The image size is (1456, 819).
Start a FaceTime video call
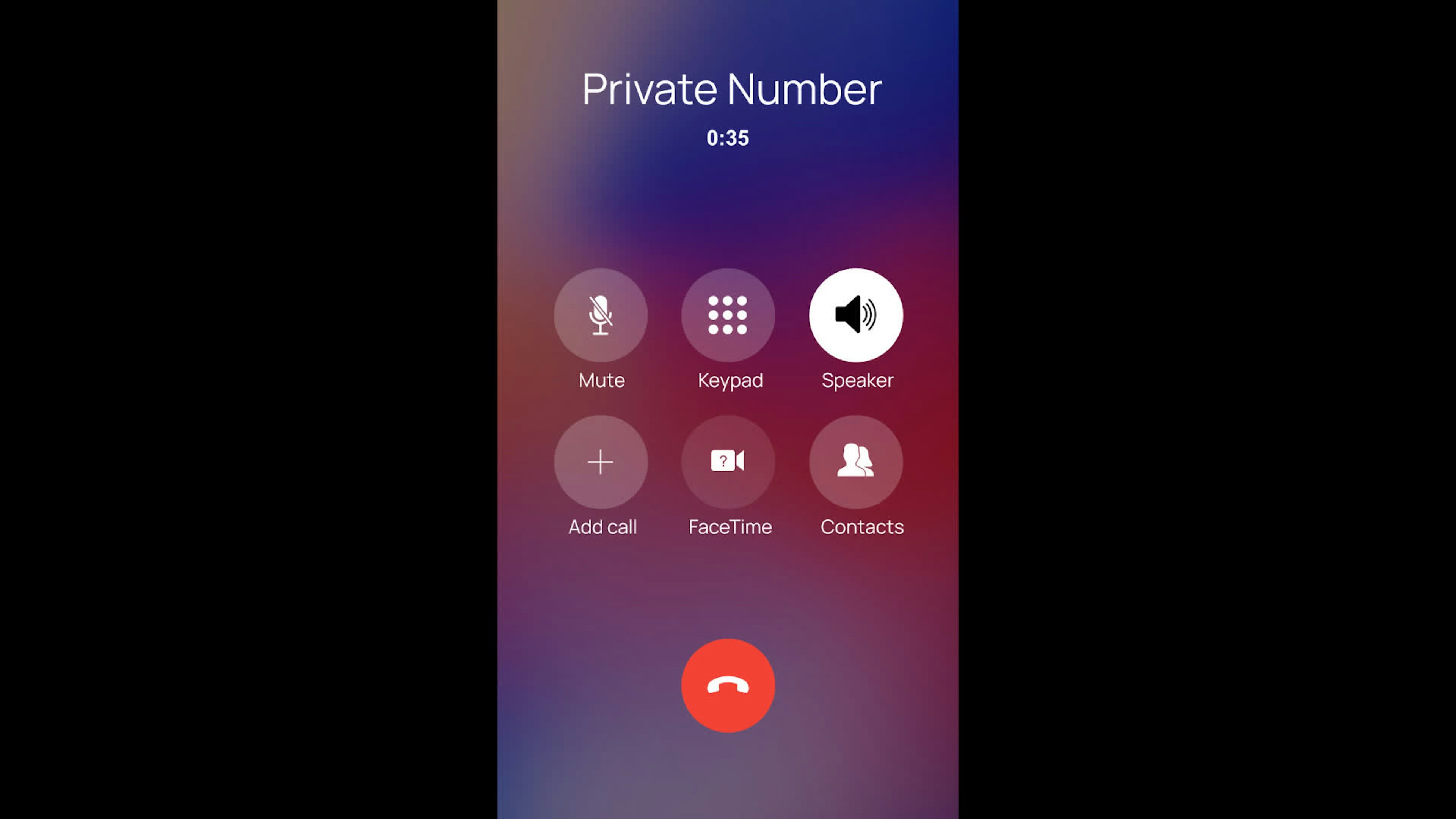coord(728,462)
